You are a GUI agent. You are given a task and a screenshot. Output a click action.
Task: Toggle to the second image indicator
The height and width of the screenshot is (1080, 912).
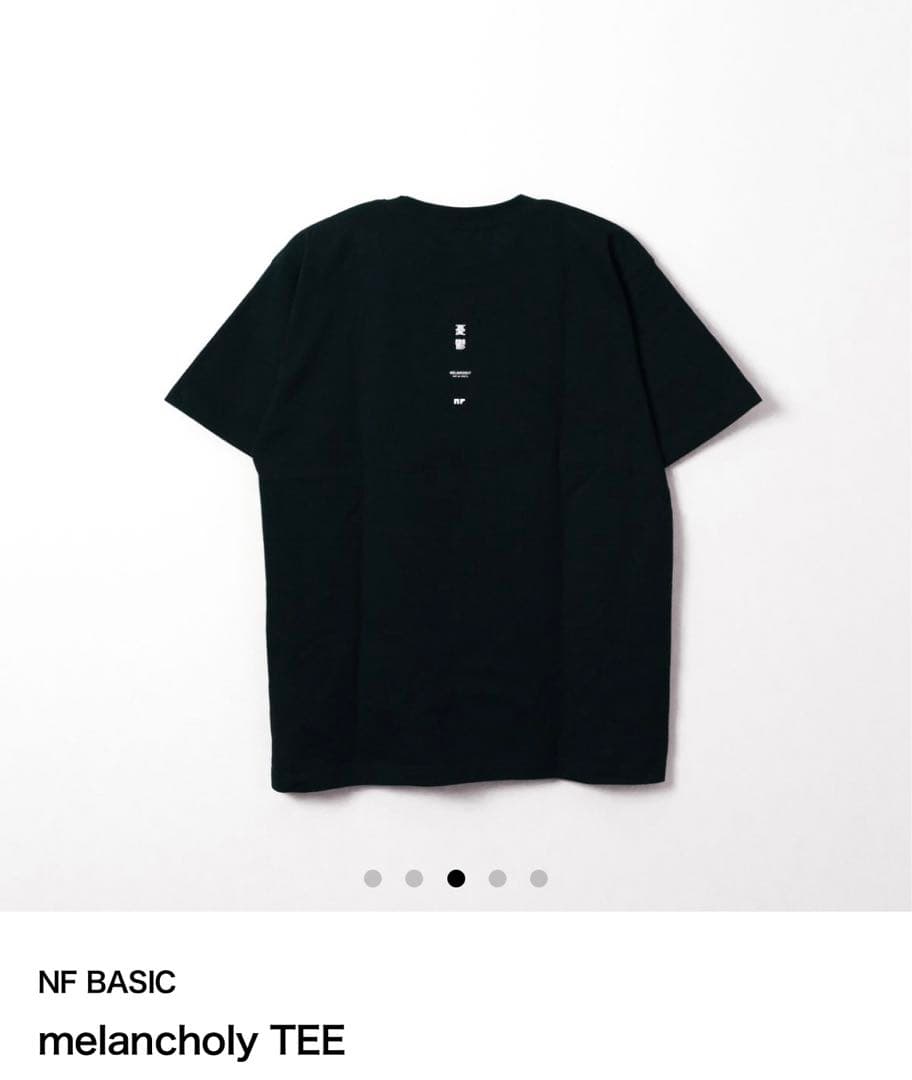pyautogui.click(x=416, y=879)
